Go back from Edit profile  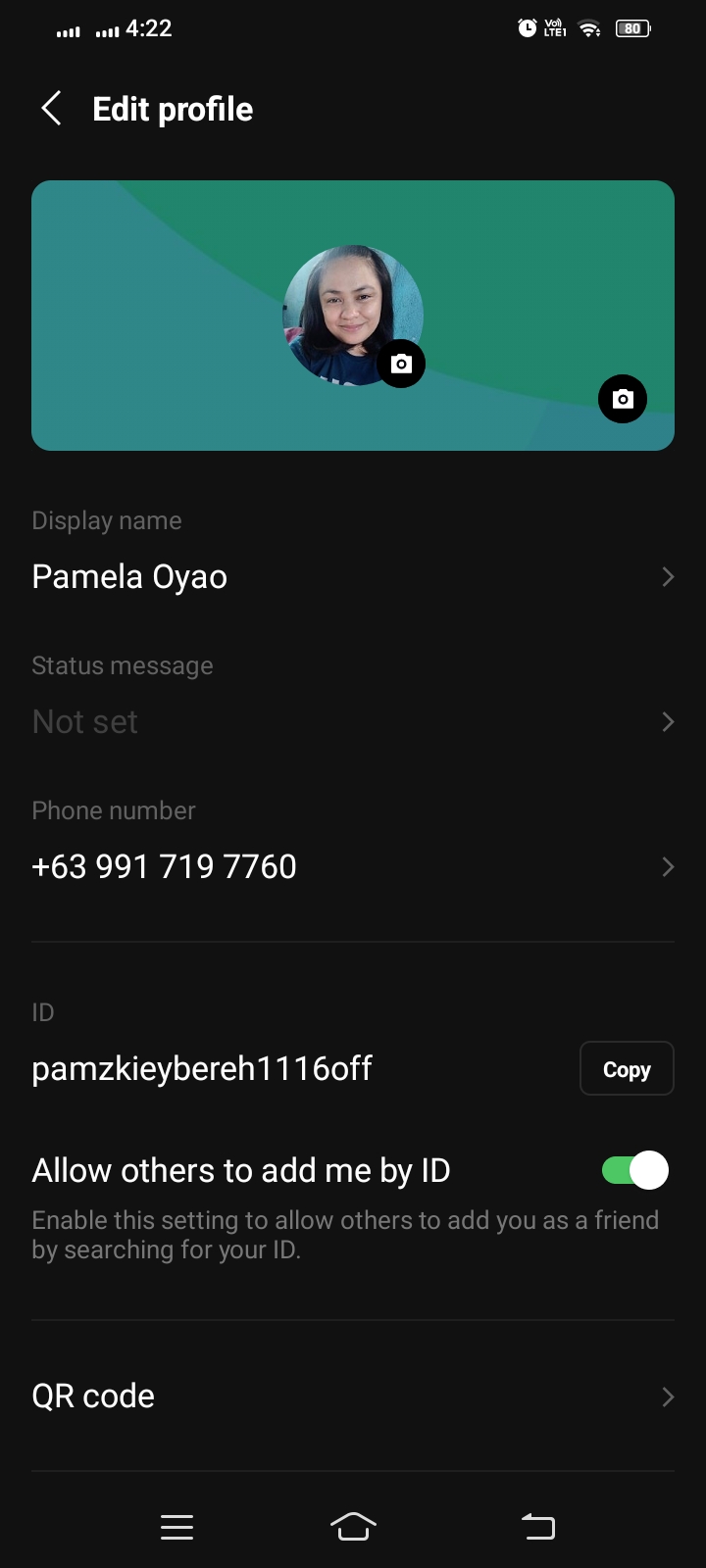(51, 109)
